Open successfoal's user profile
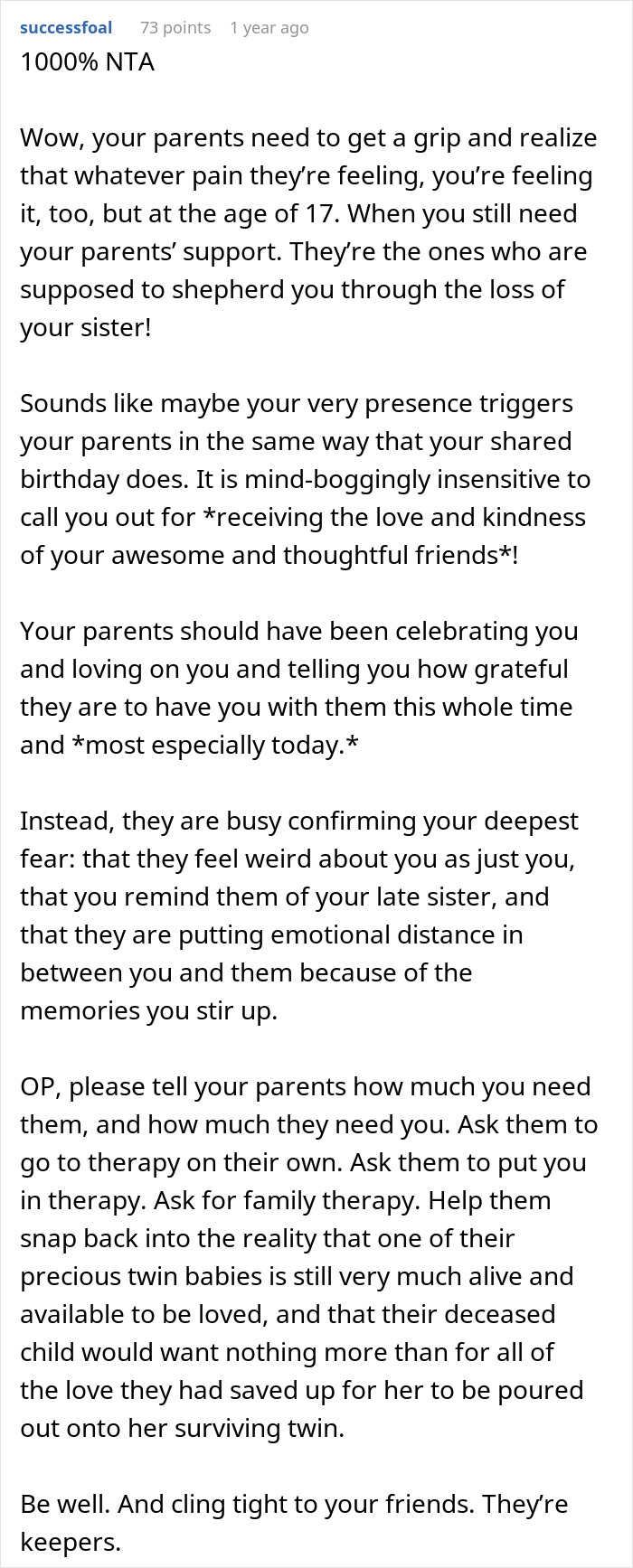The width and height of the screenshot is (633, 1568). click(66, 27)
